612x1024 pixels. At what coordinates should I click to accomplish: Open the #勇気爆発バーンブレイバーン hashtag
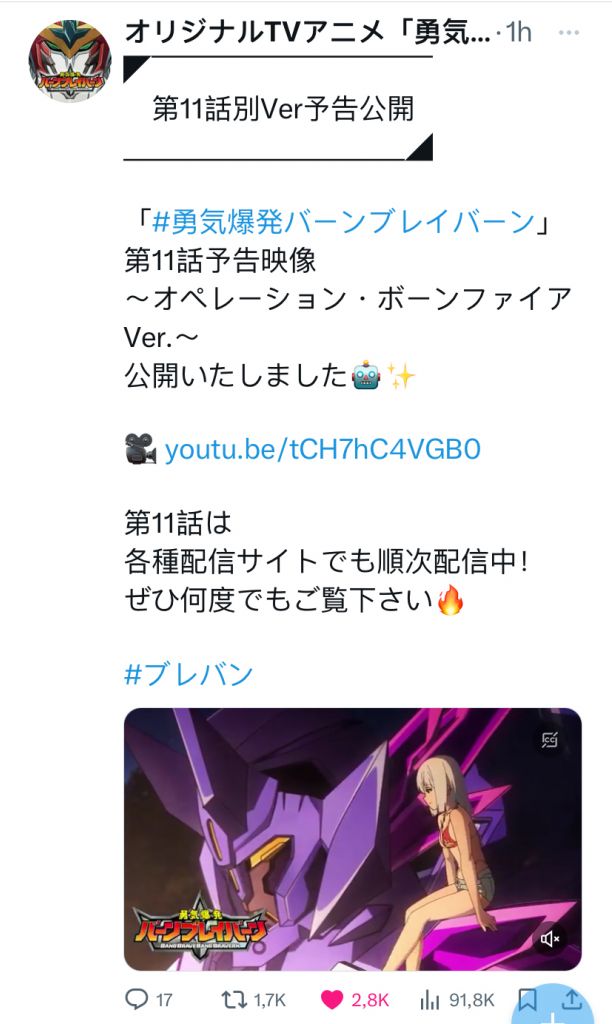pyautogui.click(x=344, y=222)
